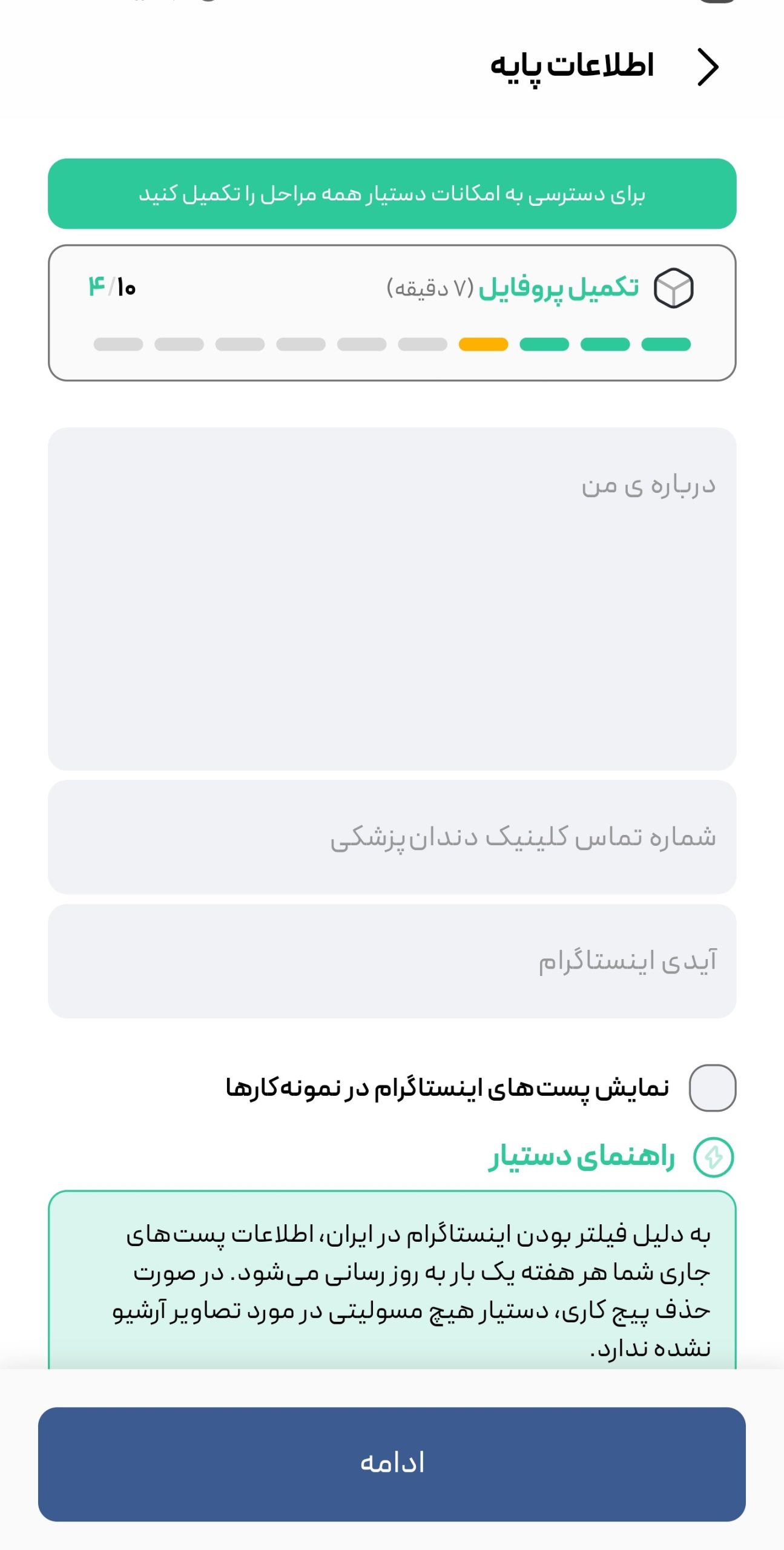Tap the ادامه button to continue
This screenshot has height=1550, width=784.
(x=392, y=1463)
